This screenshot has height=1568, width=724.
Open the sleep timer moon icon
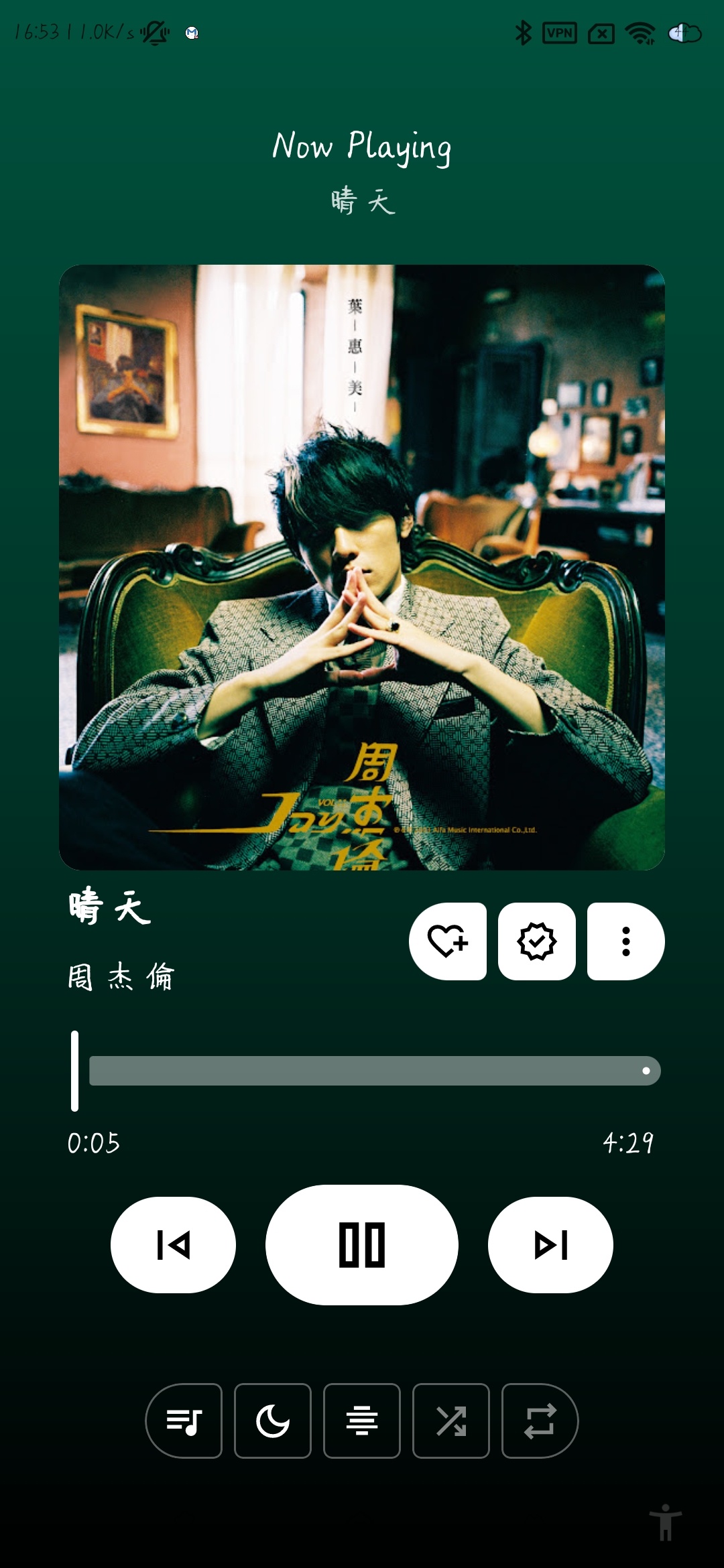click(x=273, y=1420)
